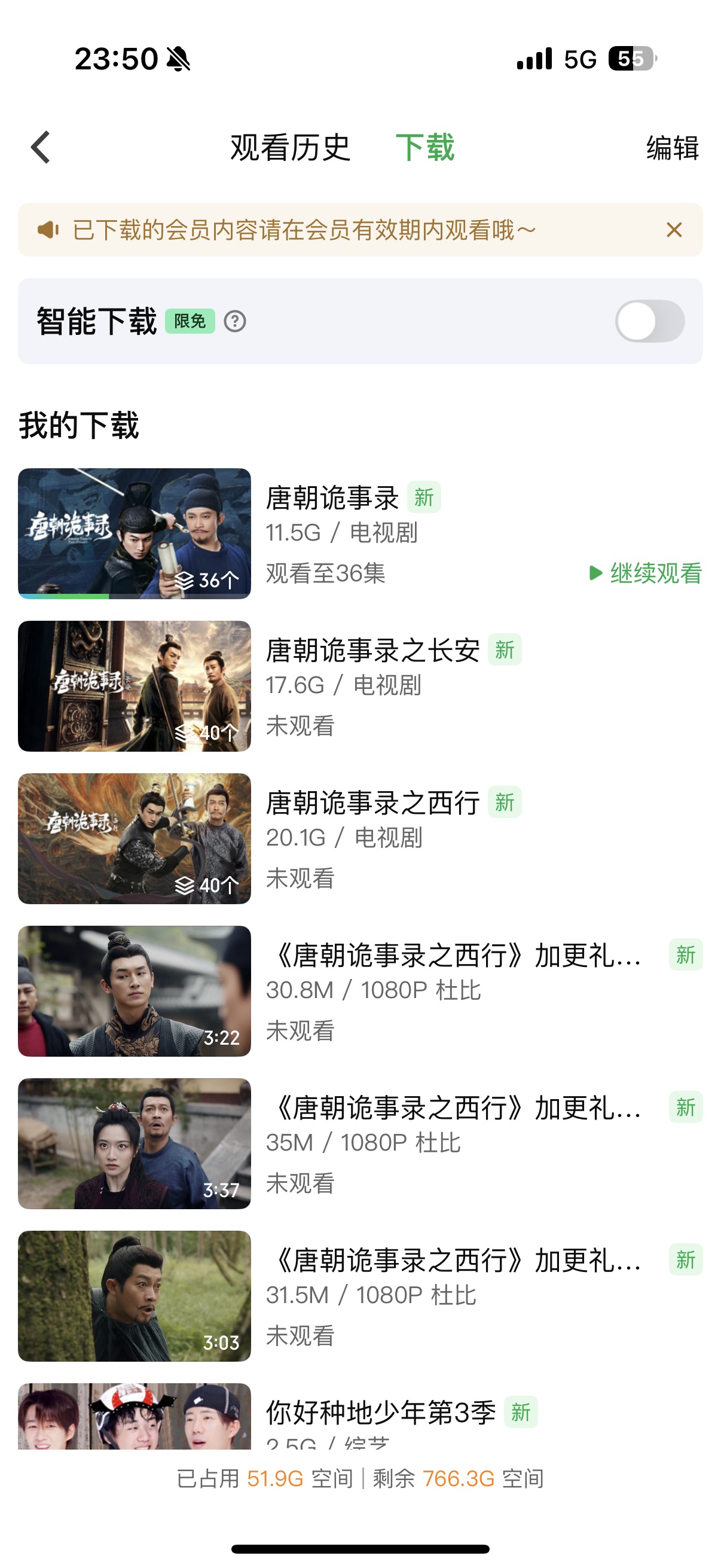Open 你好种地少年第3季 download
Viewport: 721px width, 1568px height.
pyautogui.click(x=380, y=1413)
